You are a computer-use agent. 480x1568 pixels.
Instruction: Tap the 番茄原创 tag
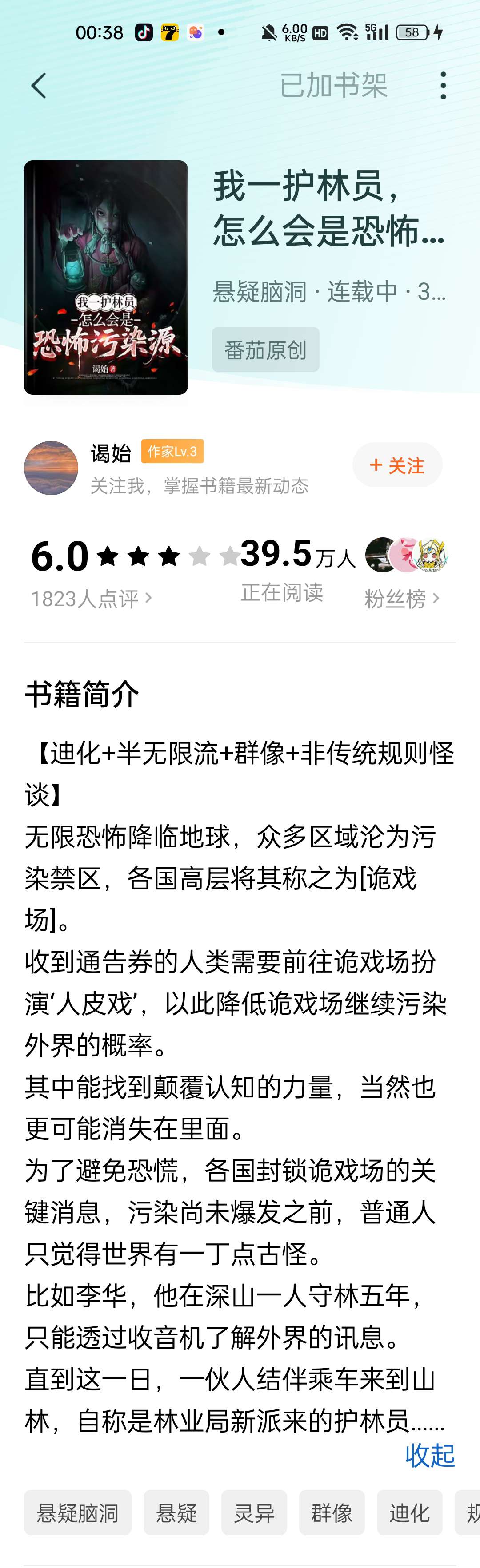tap(266, 350)
